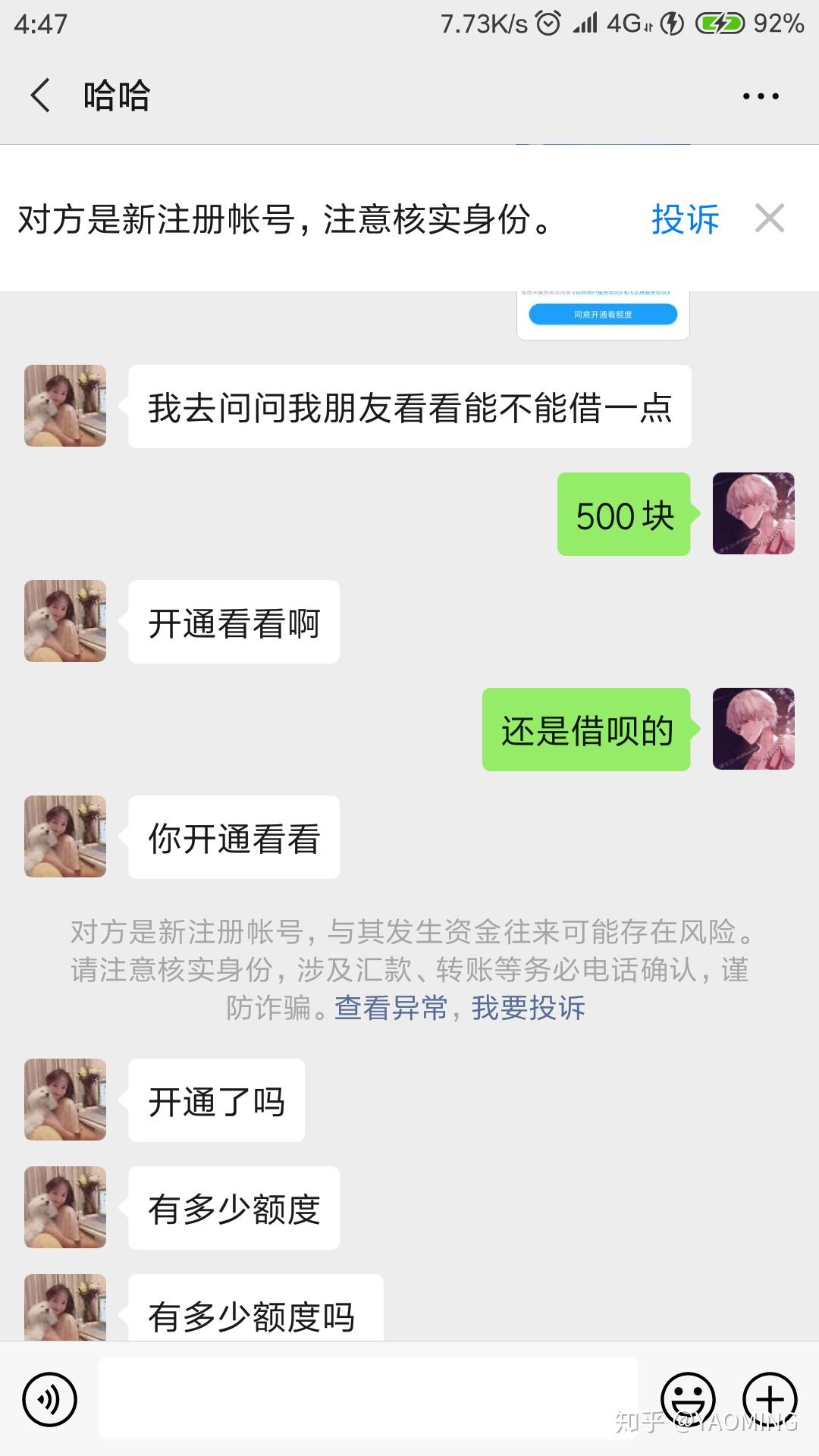This screenshot has width=819, height=1456.
Task: Focus the message text field
Action: click(x=369, y=1398)
